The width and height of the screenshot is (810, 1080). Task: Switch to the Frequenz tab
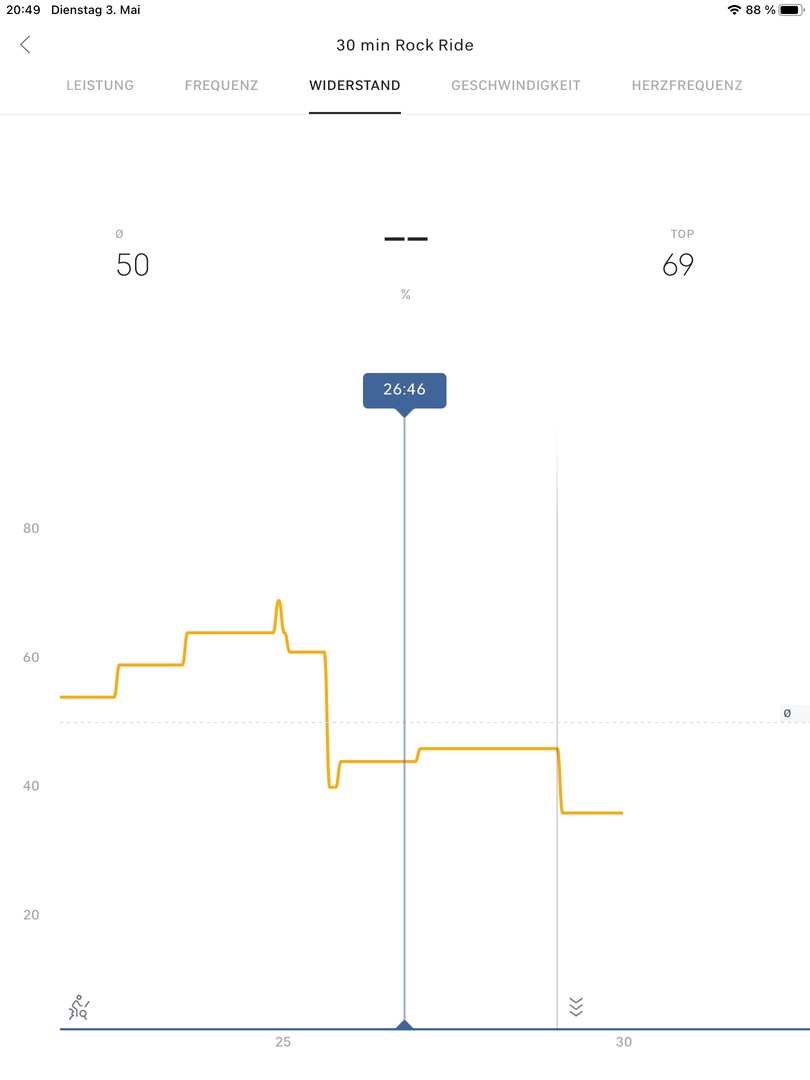click(221, 86)
